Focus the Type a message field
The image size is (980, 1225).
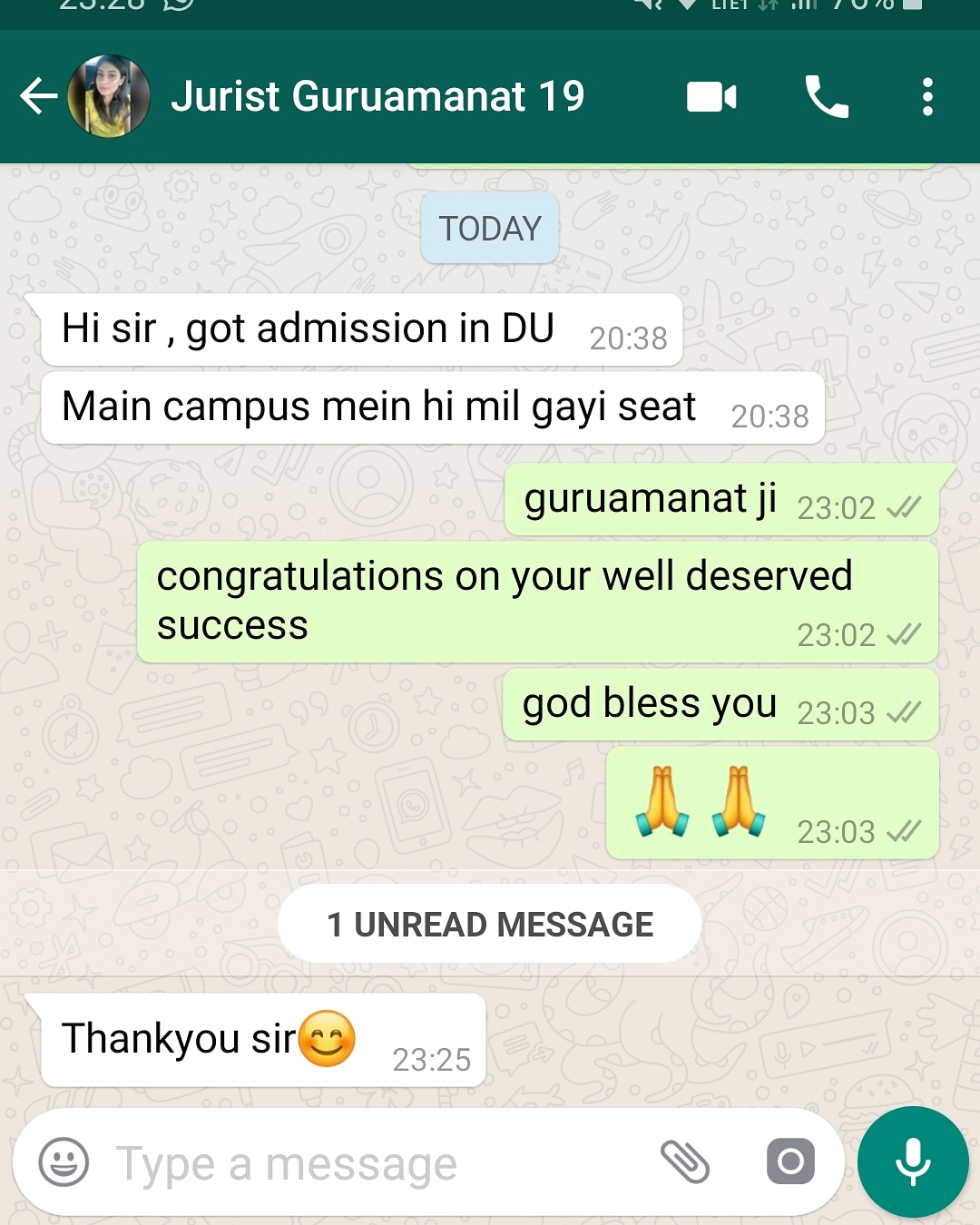(363, 1163)
